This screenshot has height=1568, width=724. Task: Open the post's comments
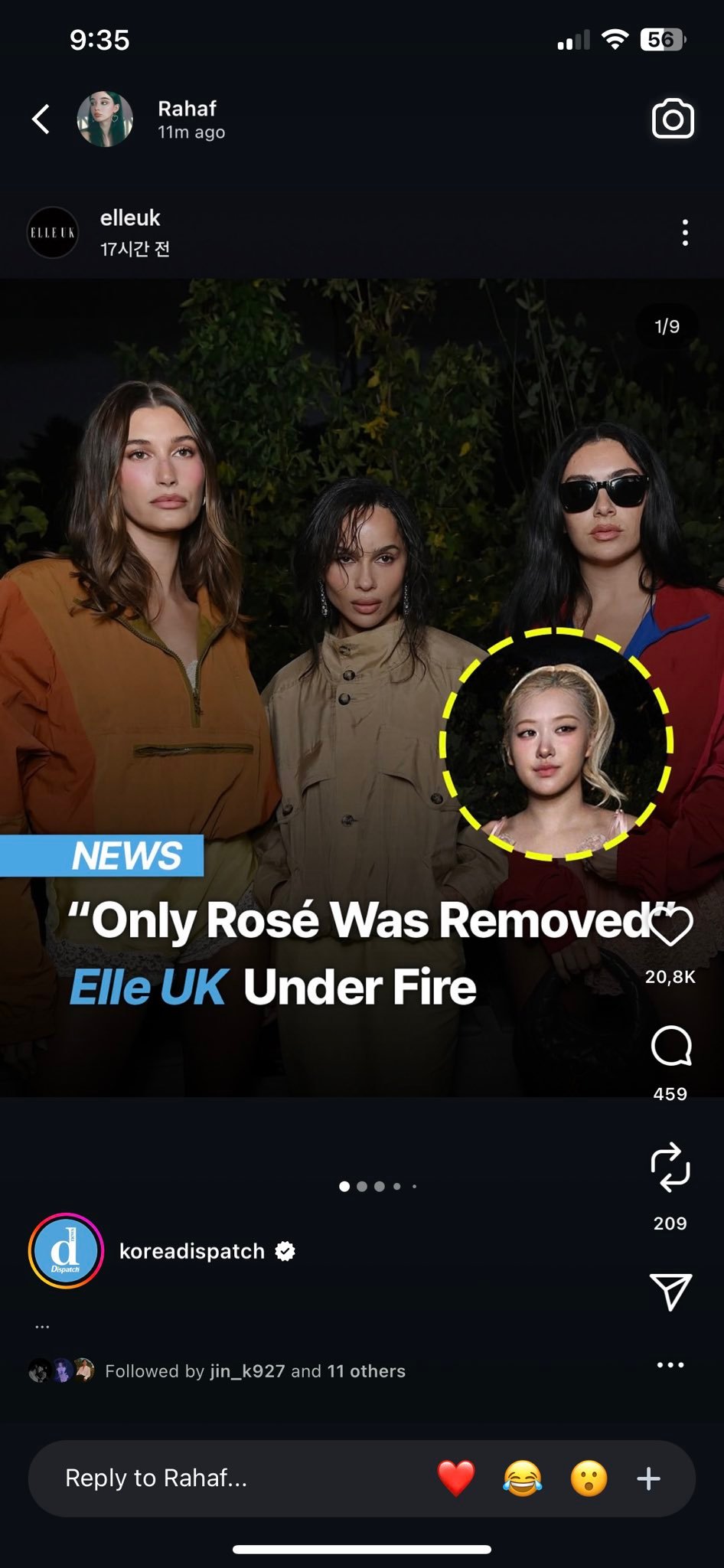pyautogui.click(x=670, y=1046)
